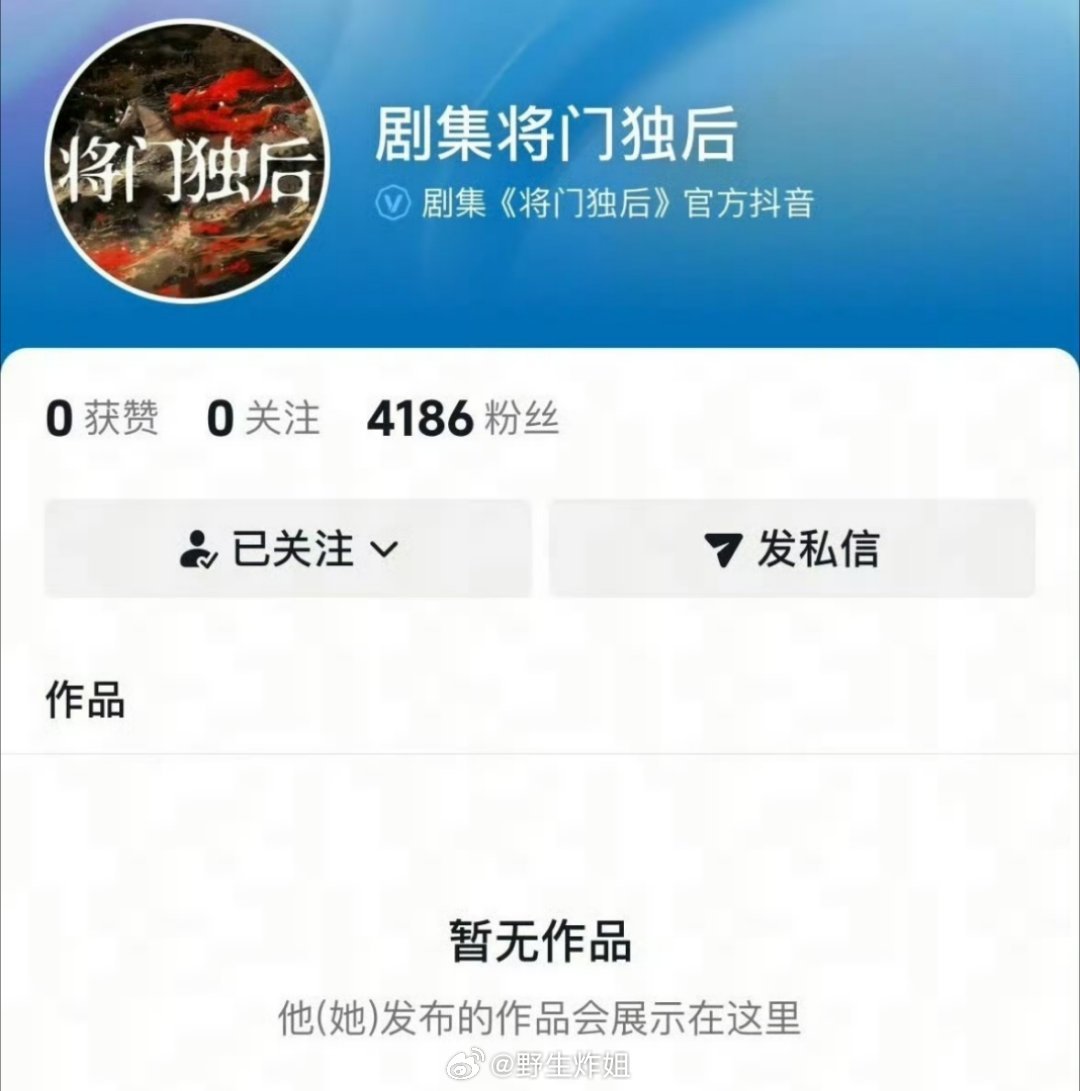The image size is (1080, 1091).
Task: Click the 4186 fan counter display
Action: point(418,418)
